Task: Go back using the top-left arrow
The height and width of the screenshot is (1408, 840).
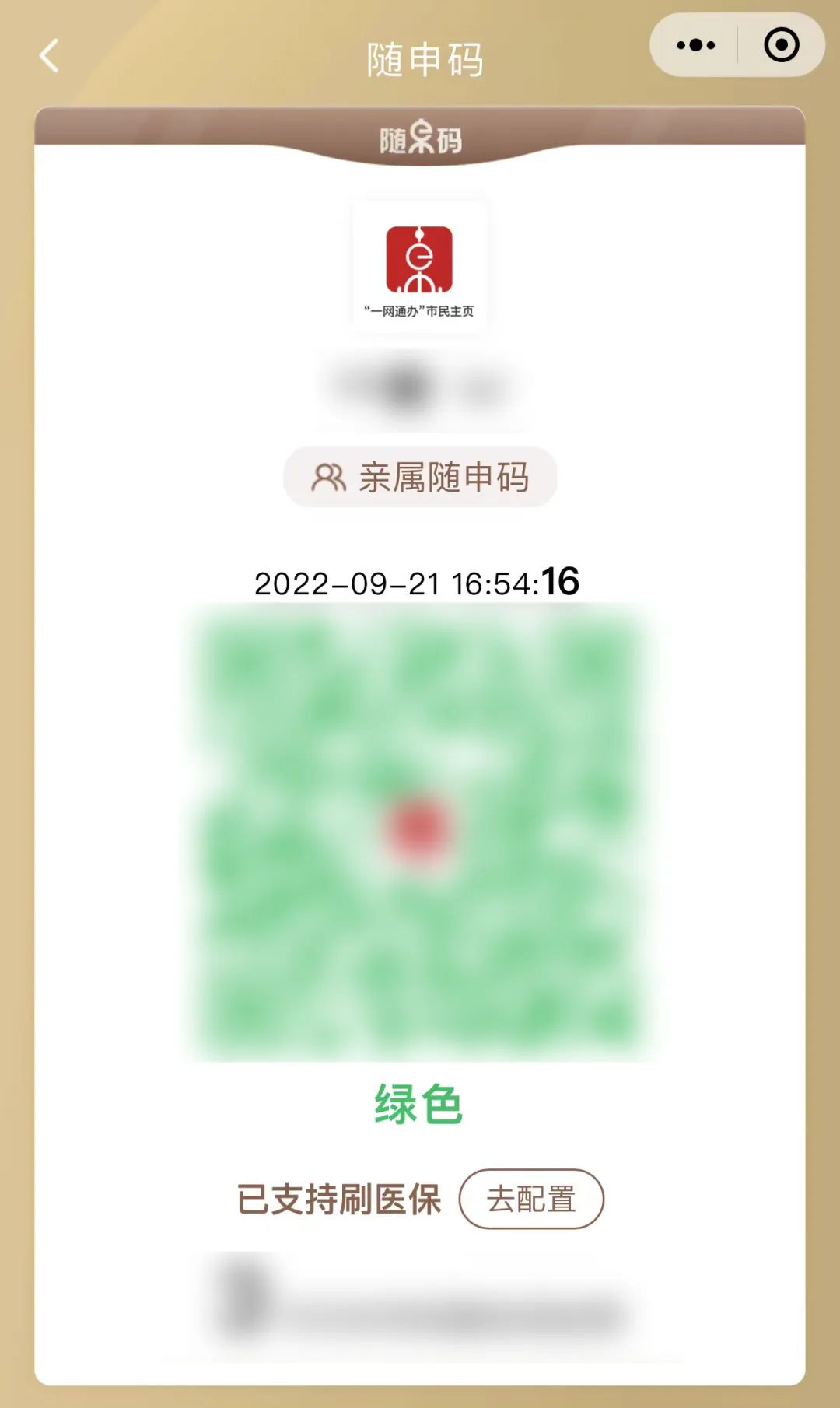Action: pyautogui.click(x=50, y=57)
